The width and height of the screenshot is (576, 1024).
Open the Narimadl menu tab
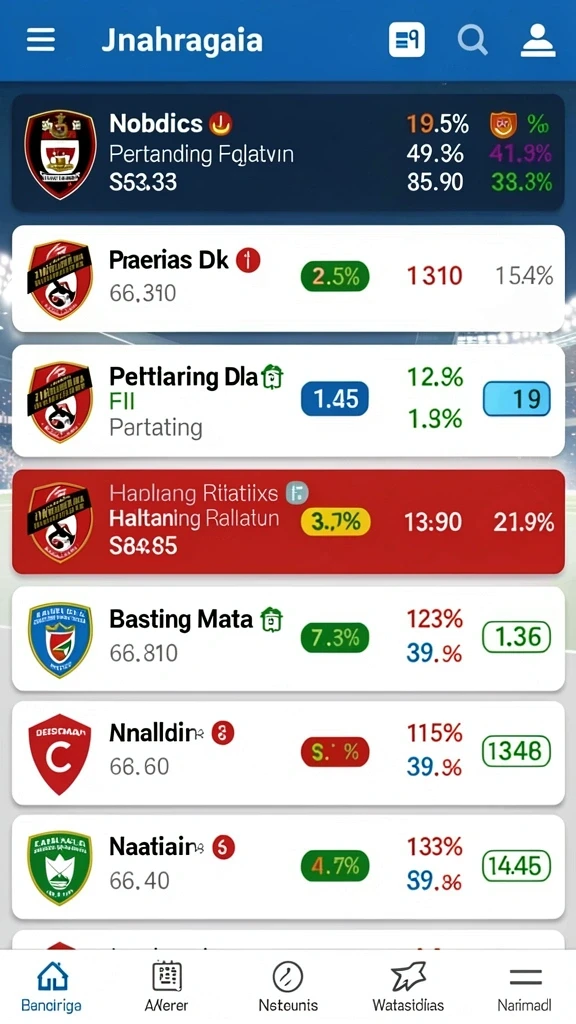pos(525,987)
